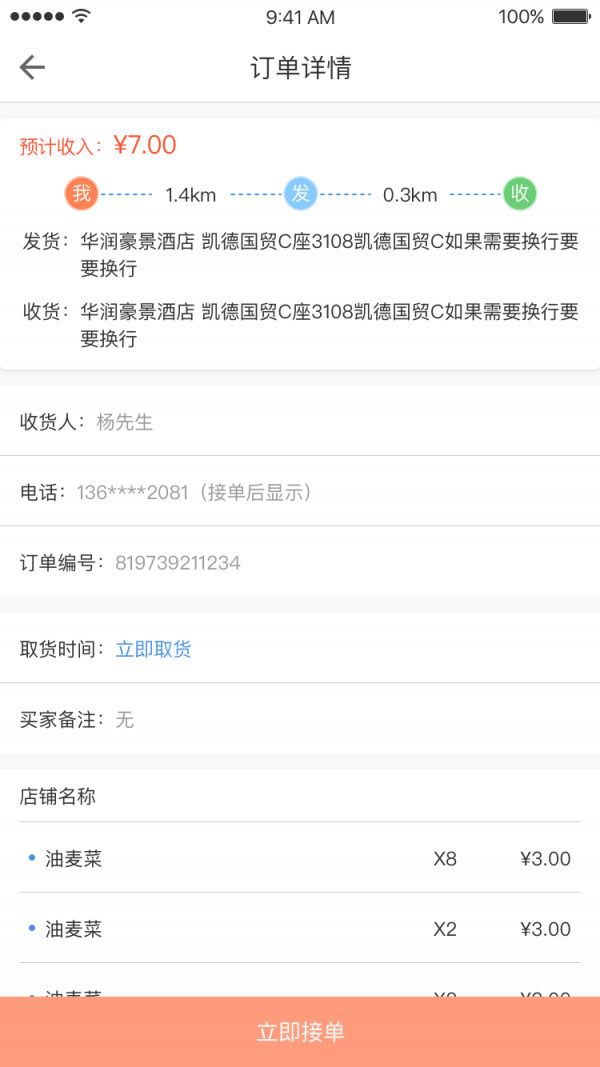Open the 立即取货 pickup time link

[153, 649]
